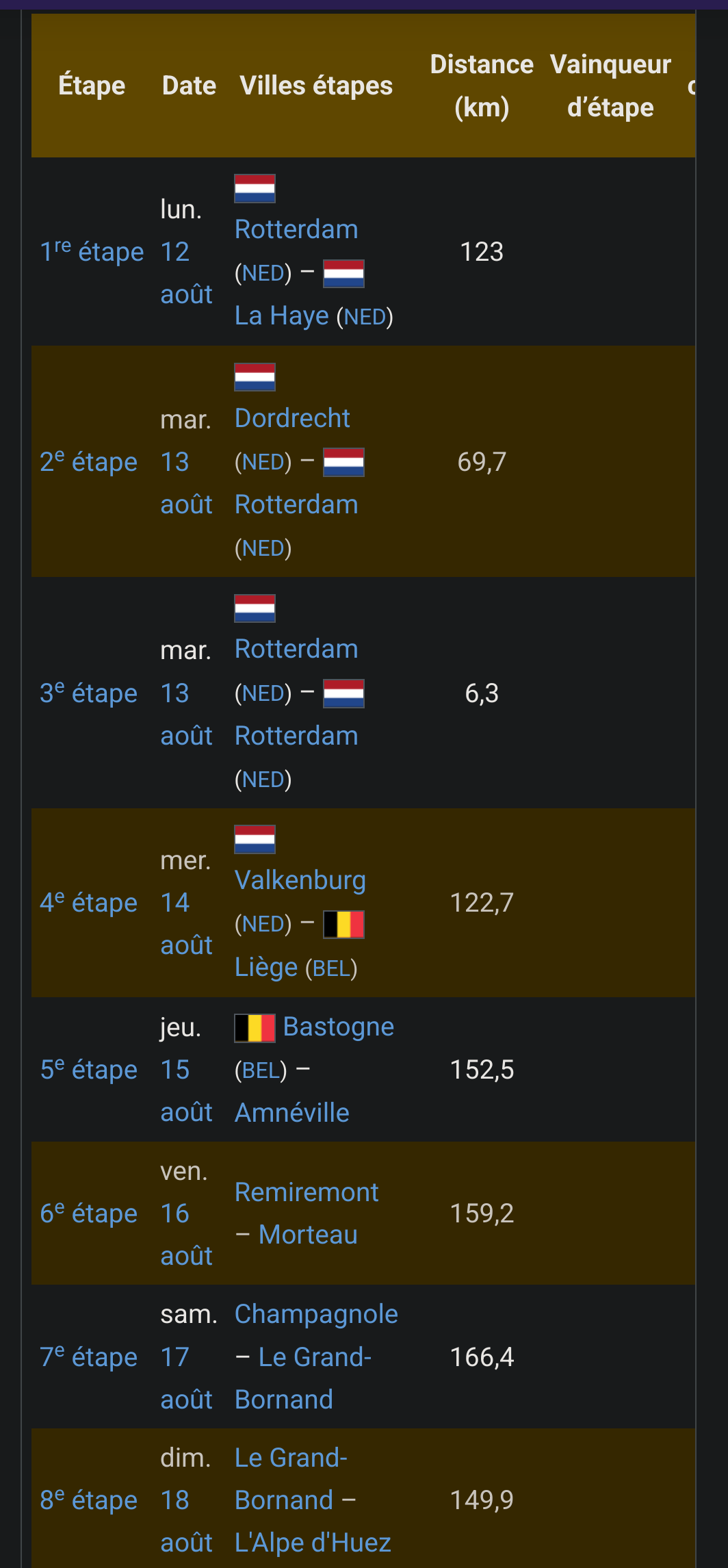Open the L'Alpe d'Huez link
The width and height of the screenshot is (728, 1568).
[x=312, y=1543]
